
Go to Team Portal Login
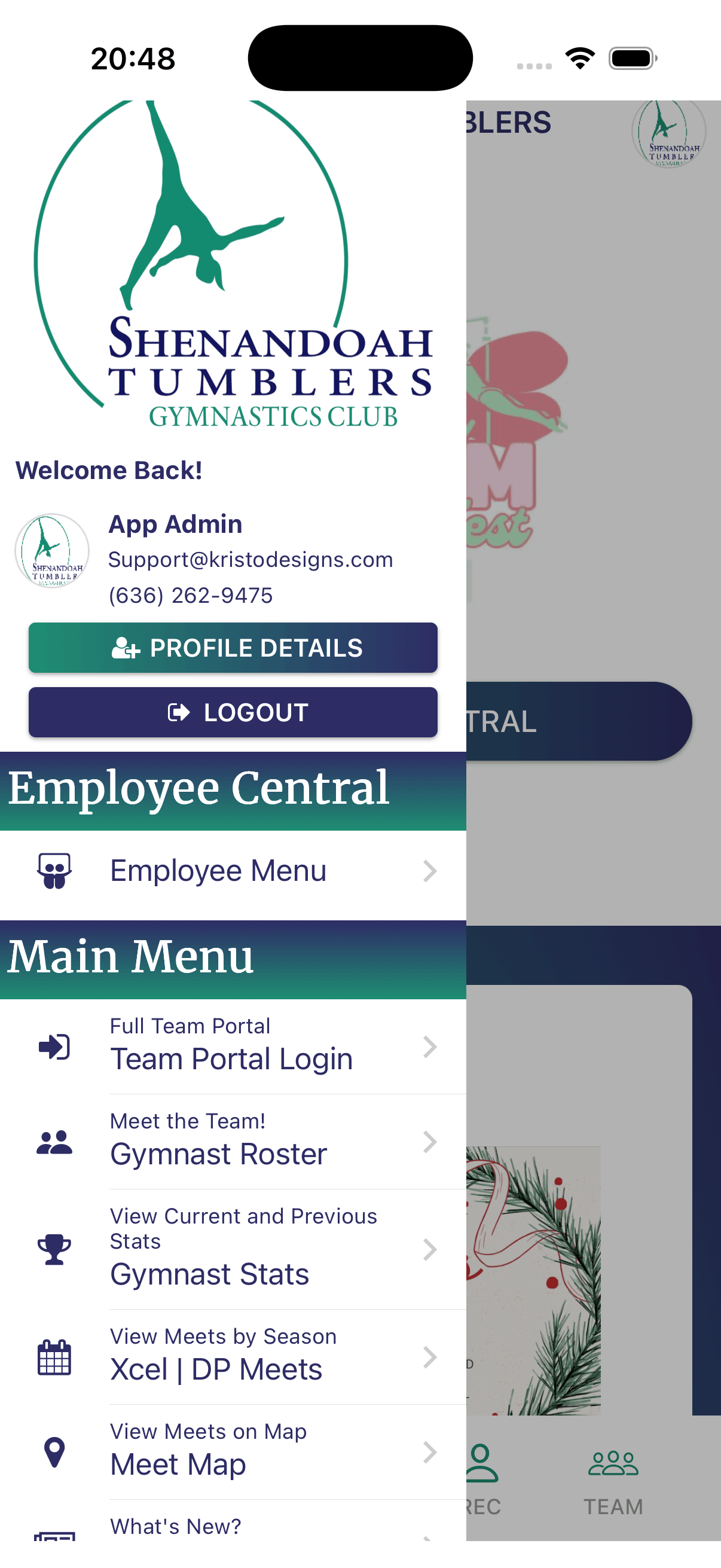(x=233, y=1047)
